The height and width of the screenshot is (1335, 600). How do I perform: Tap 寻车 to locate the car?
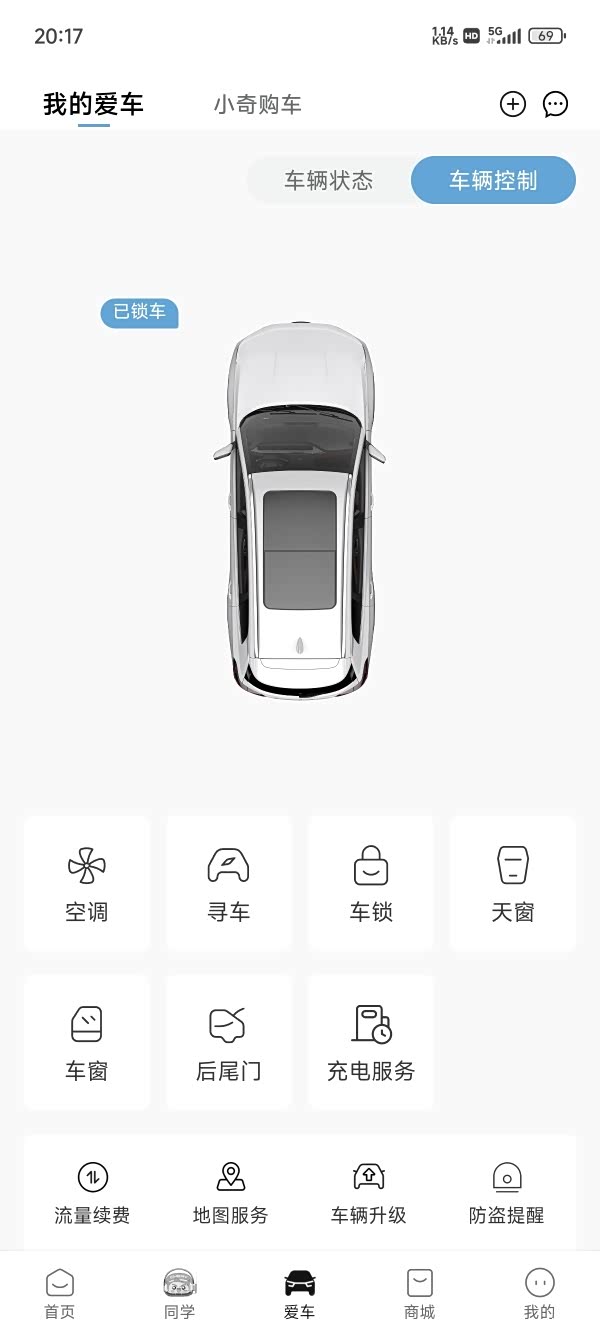[229, 883]
